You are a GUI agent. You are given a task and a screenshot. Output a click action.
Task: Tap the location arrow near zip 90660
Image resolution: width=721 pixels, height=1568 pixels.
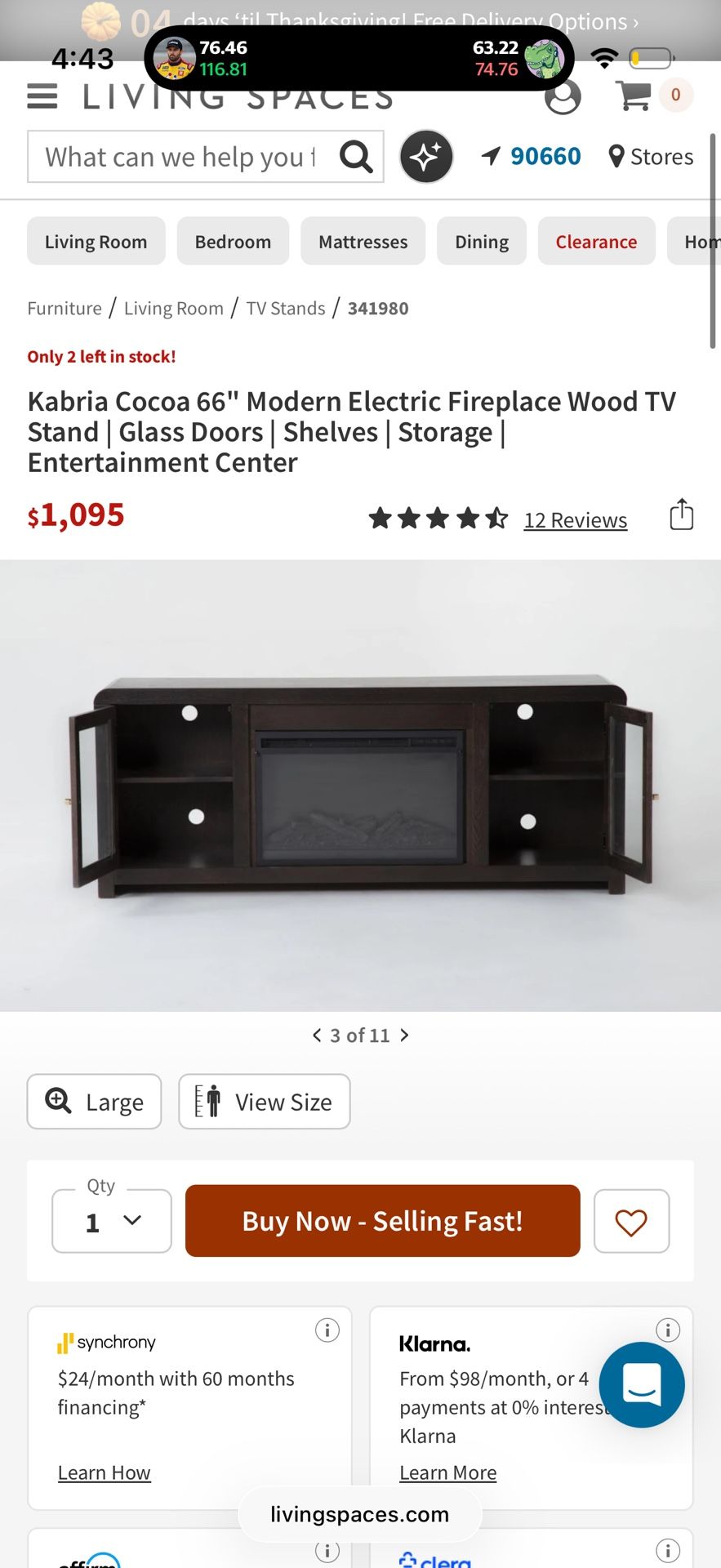490,156
